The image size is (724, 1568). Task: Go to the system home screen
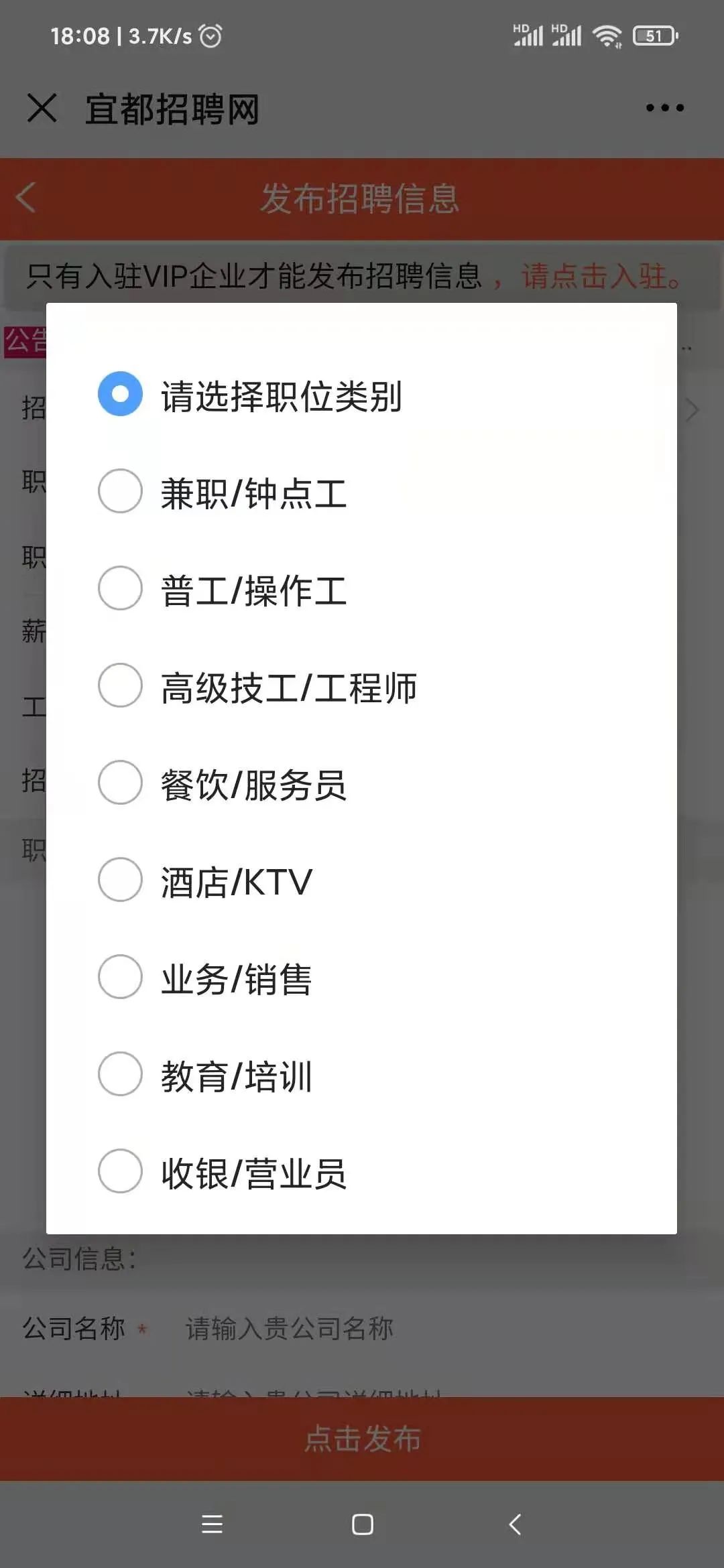coord(362,1524)
